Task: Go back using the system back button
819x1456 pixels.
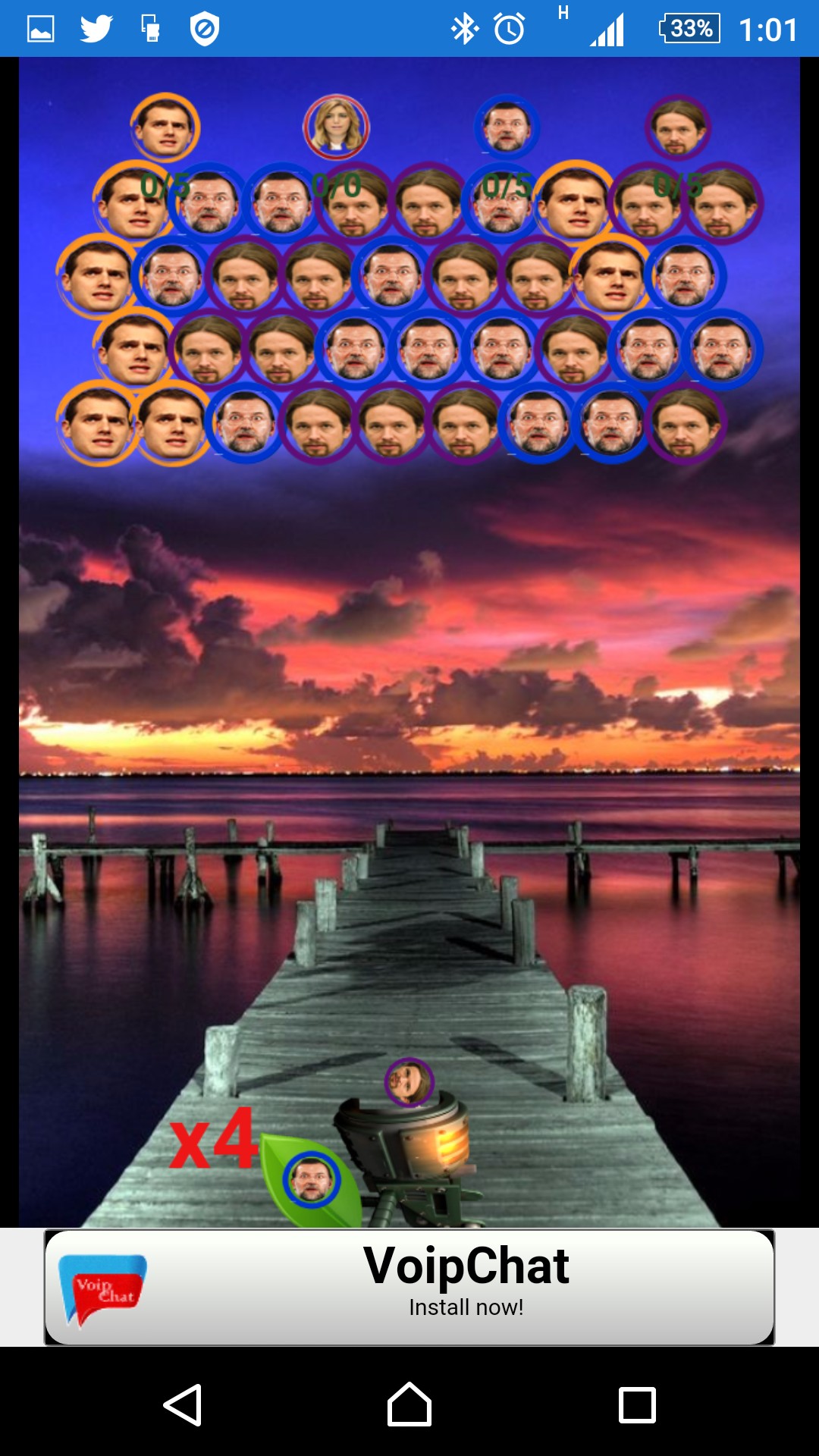Action: pyautogui.click(x=182, y=1405)
